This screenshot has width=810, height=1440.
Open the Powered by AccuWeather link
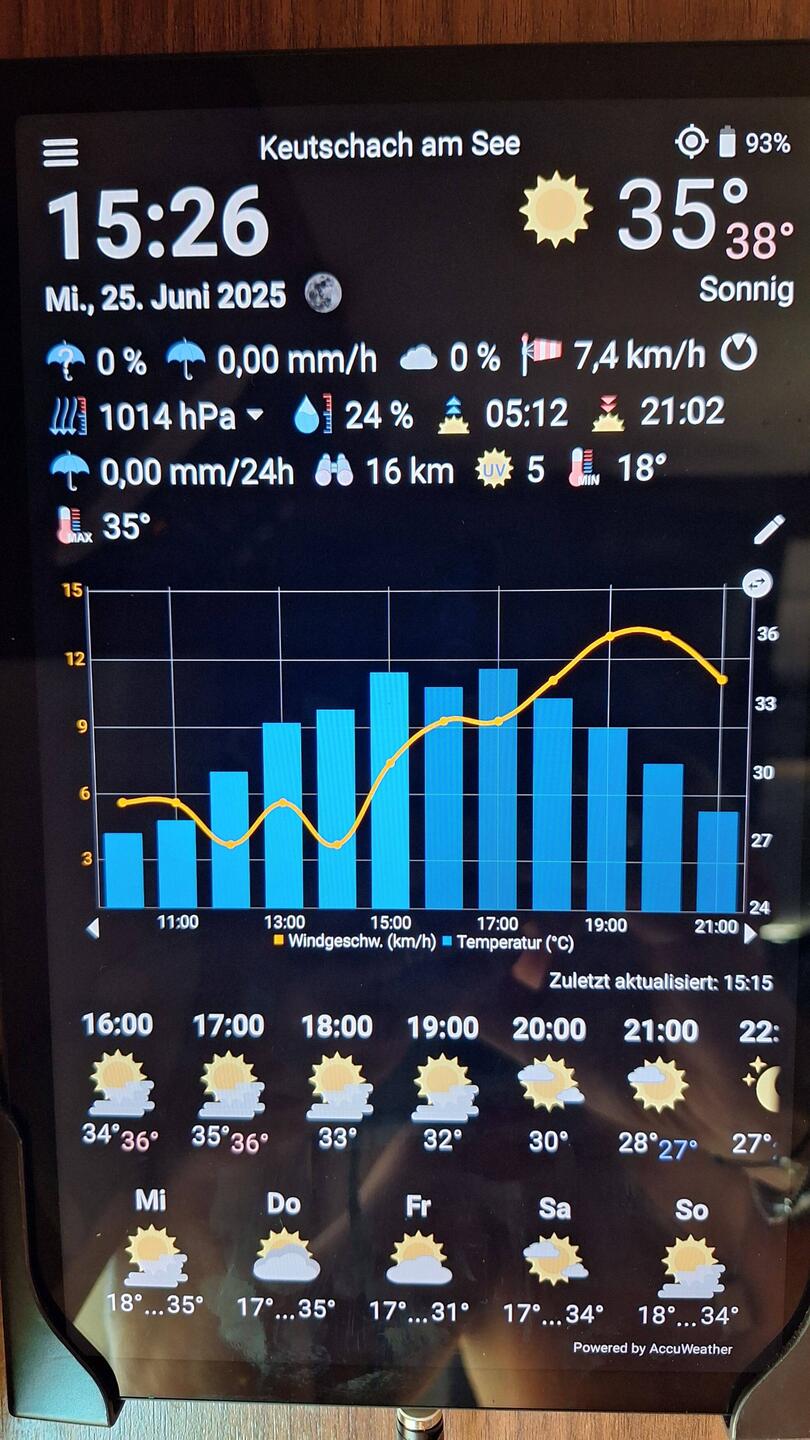click(x=653, y=1348)
